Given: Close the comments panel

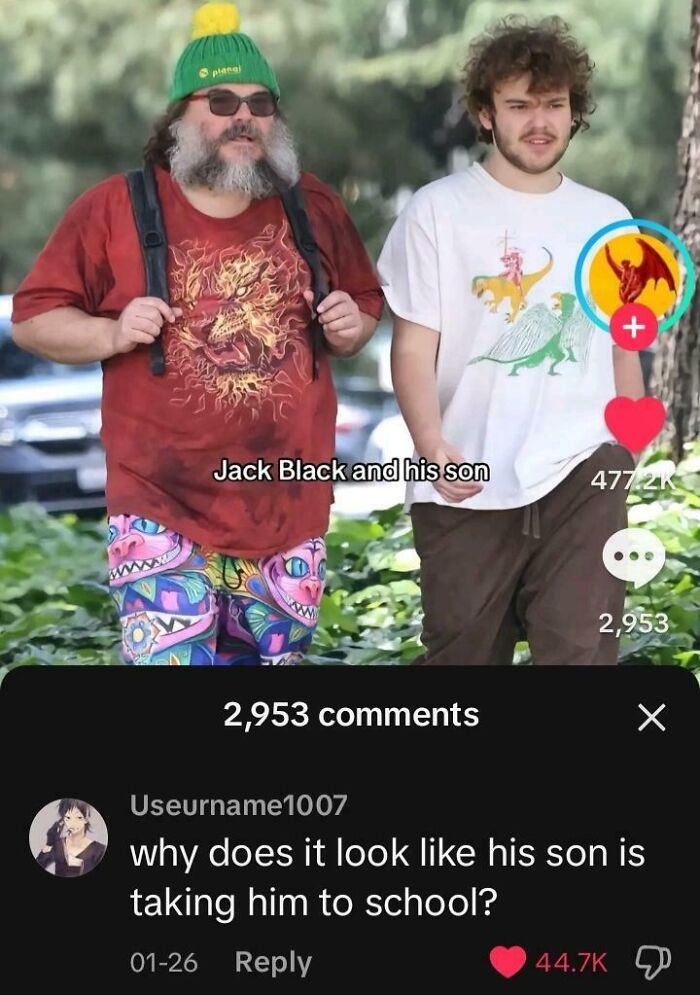Looking at the screenshot, I should [x=651, y=716].
